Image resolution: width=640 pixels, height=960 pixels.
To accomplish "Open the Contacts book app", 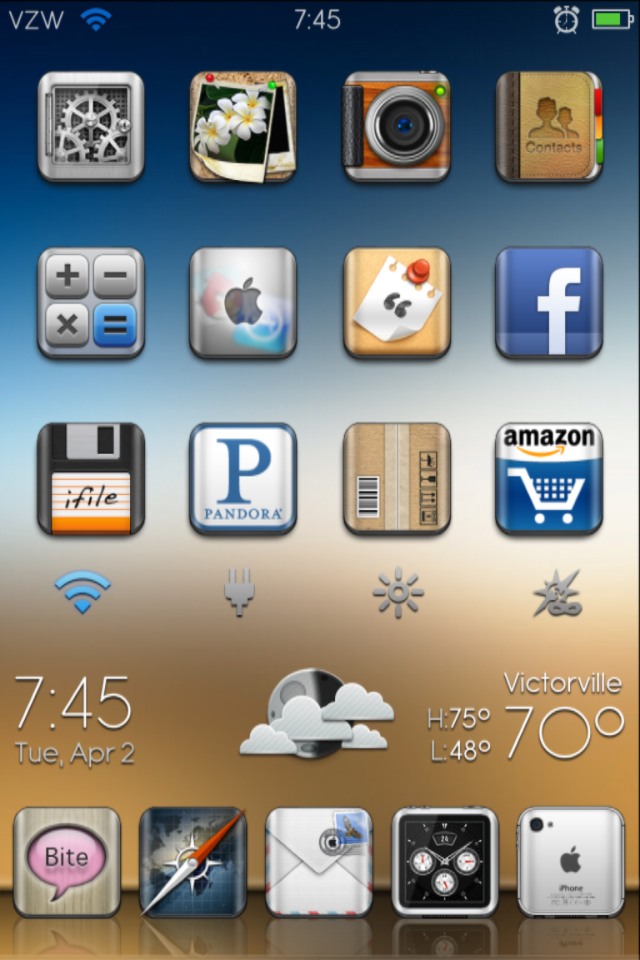I will coord(549,127).
